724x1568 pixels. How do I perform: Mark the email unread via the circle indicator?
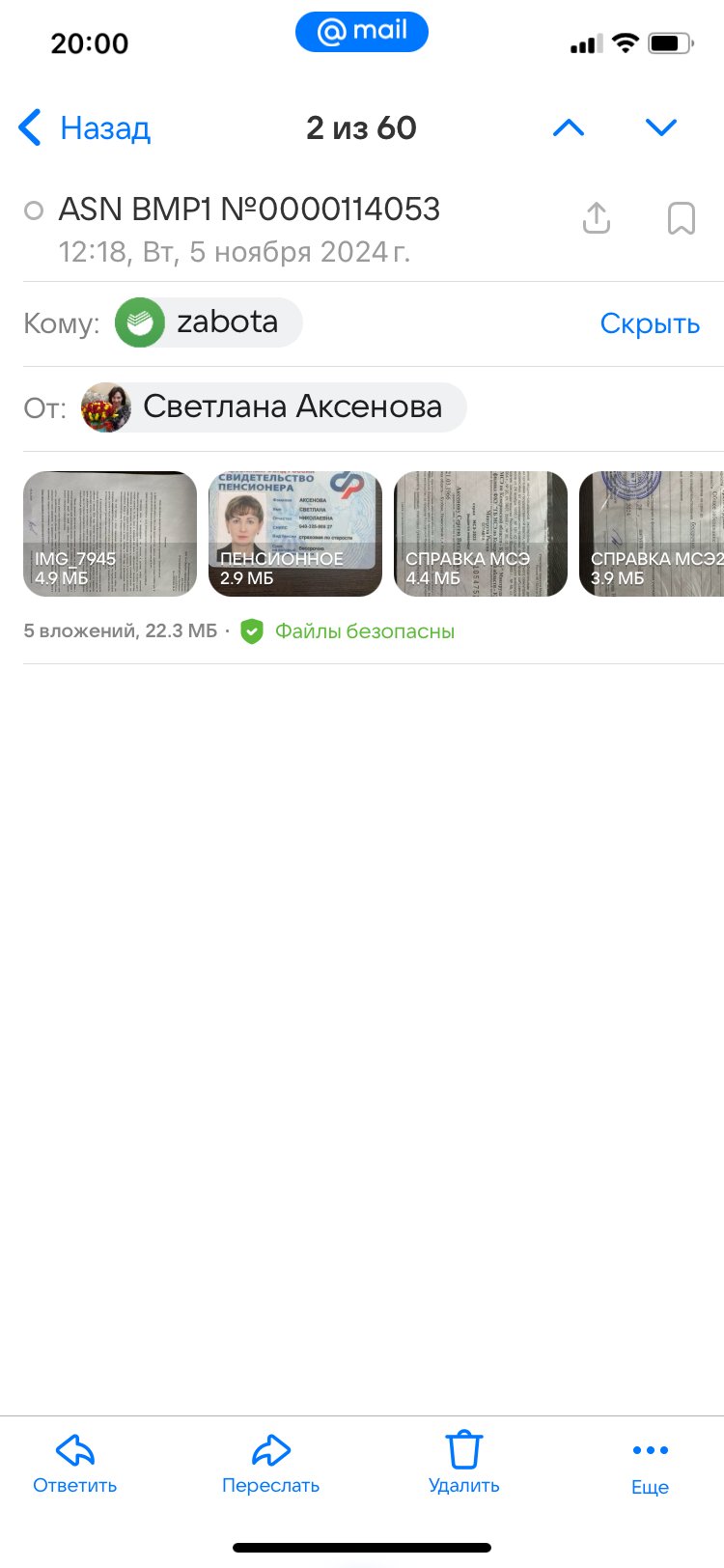click(34, 210)
